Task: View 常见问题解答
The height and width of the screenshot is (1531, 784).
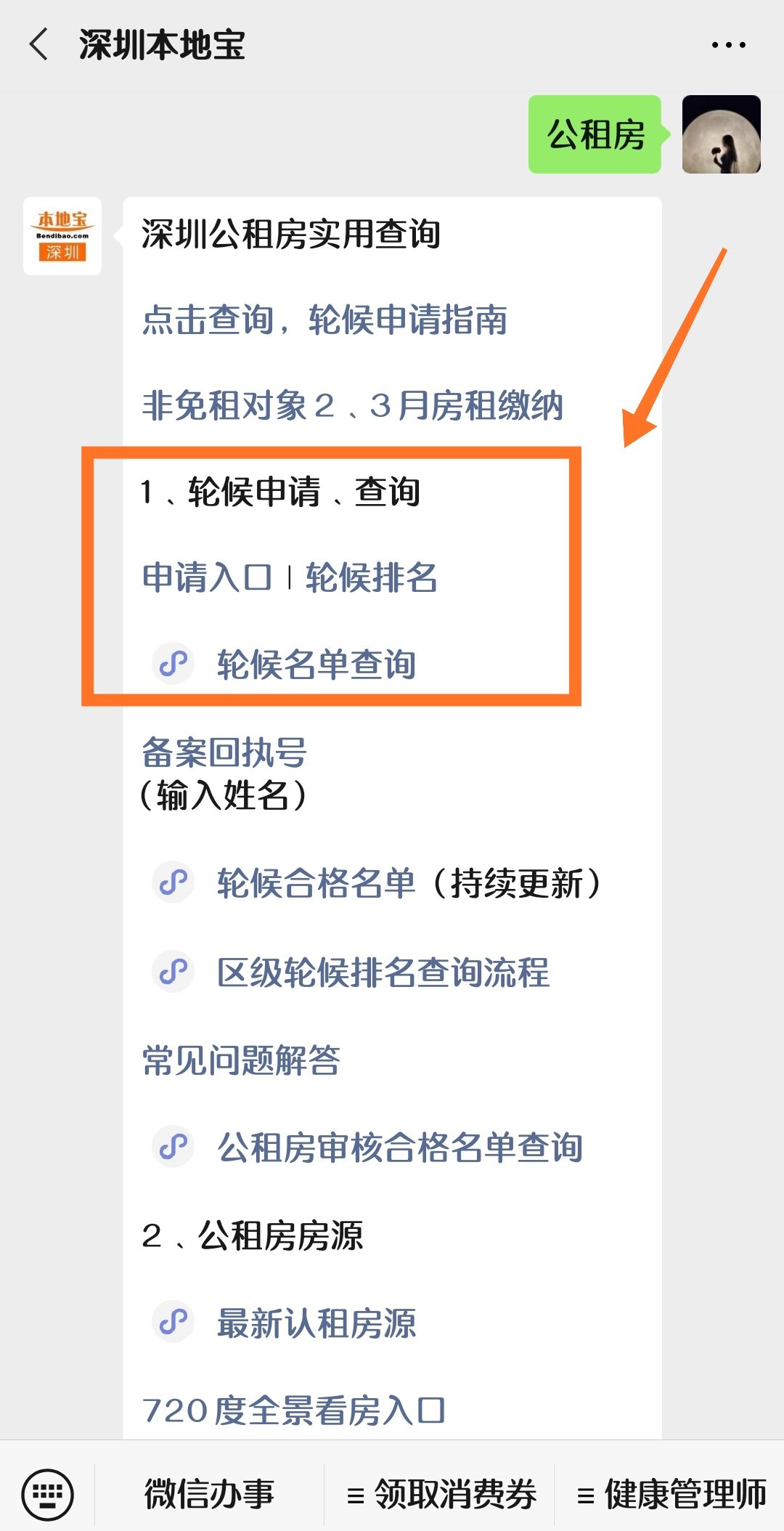Action: click(241, 1060)
